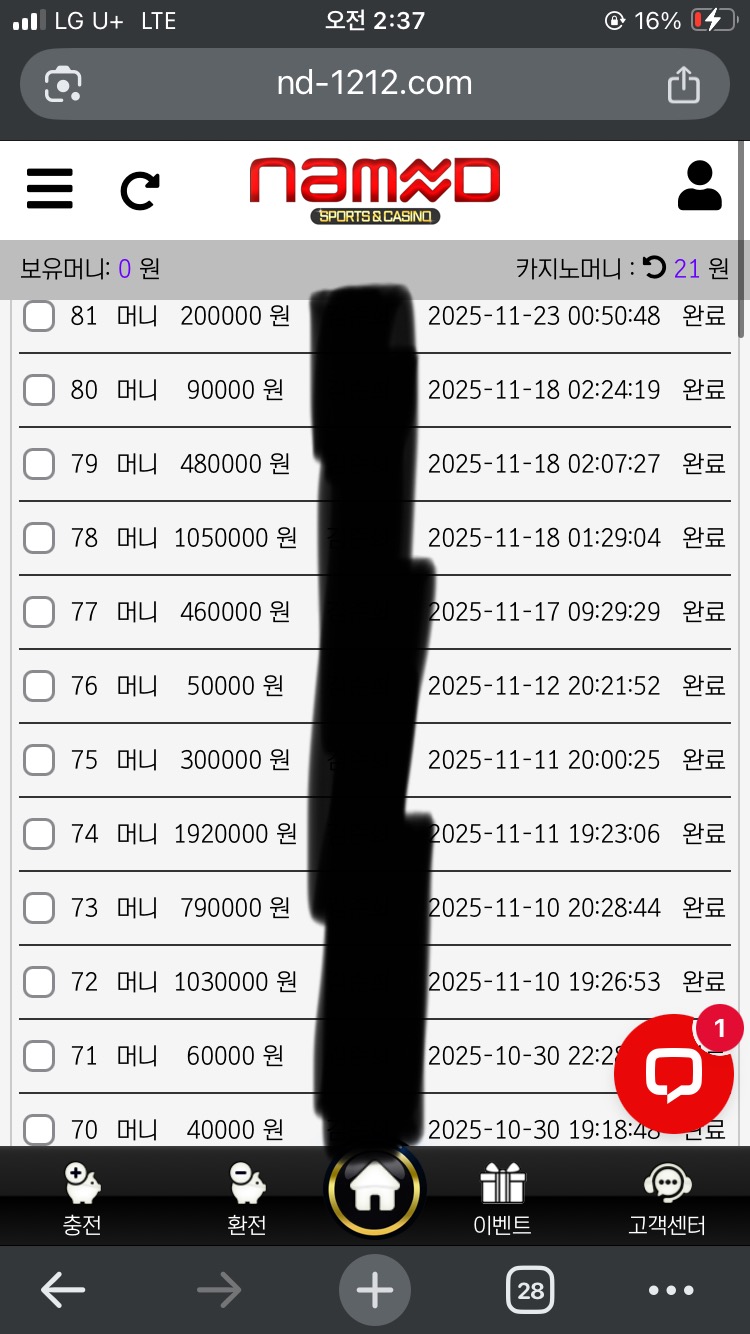Screen dimensions: 750x1334
Task: Open a new tab with the plus button
Action: coord(375,1290)
